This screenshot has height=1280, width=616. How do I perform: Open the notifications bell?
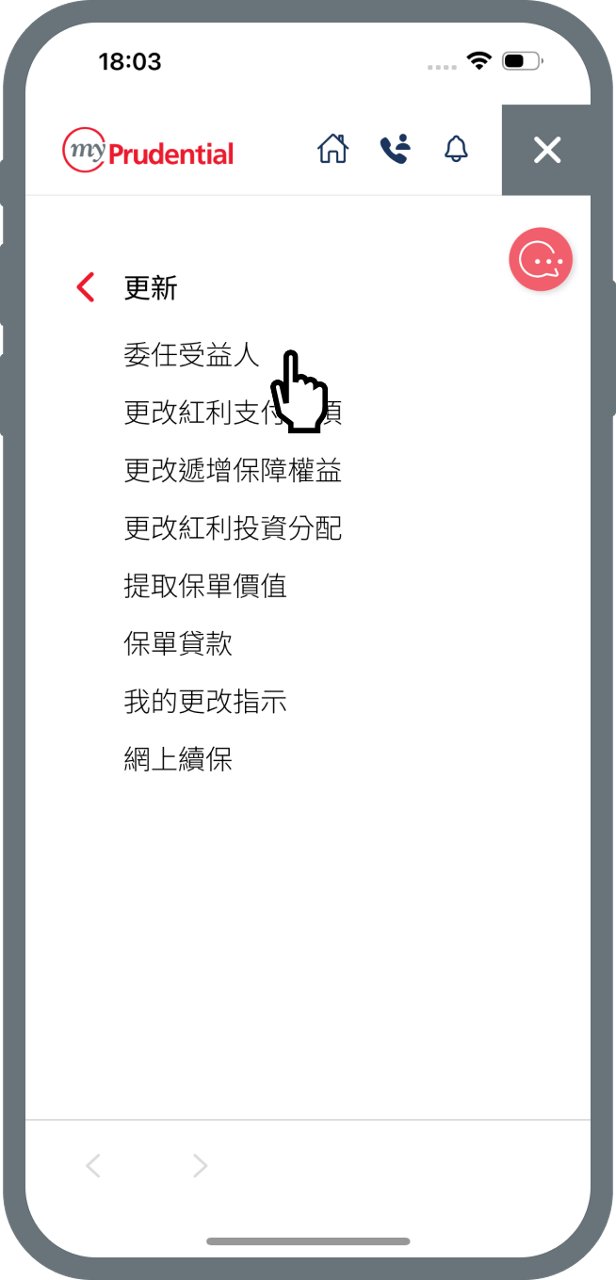click(x=456, y=149)
